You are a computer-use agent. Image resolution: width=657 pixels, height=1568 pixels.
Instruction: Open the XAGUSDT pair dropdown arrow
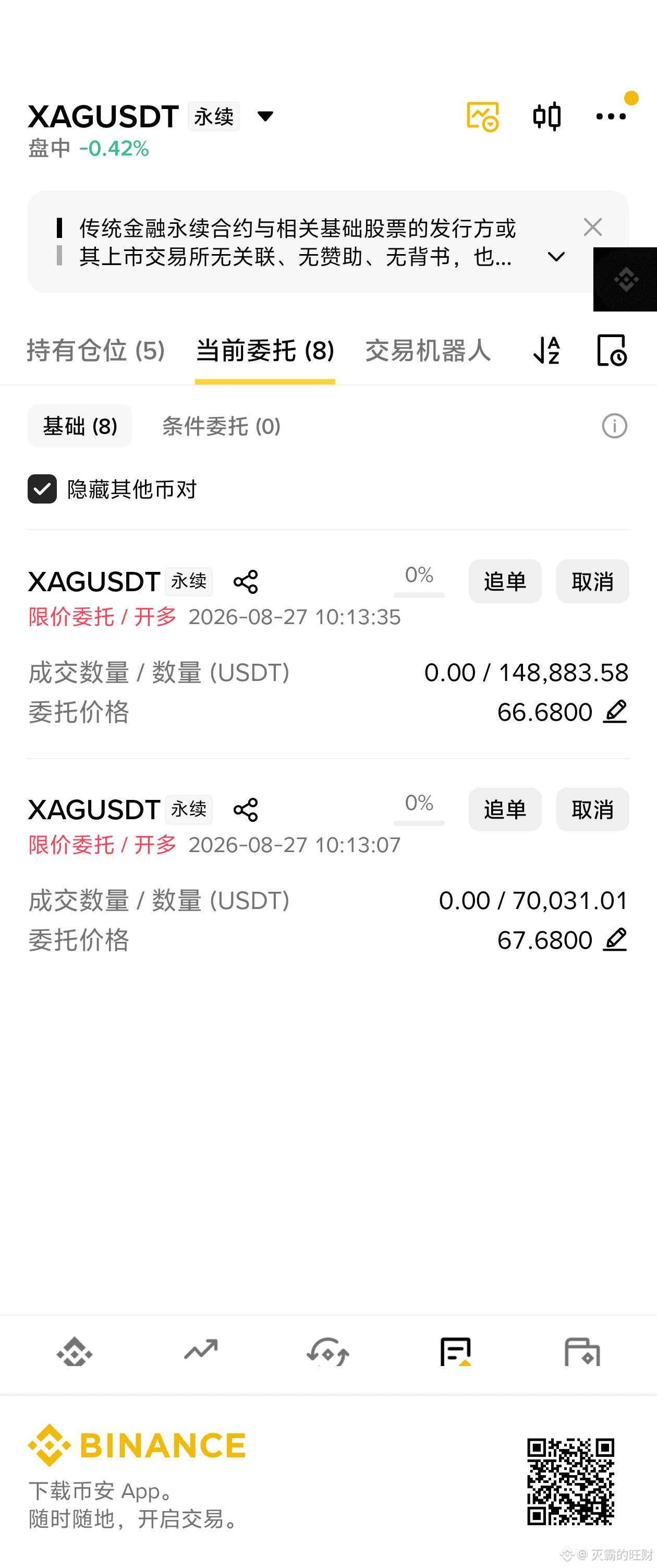pyautogui.click(x=265, y=116)
